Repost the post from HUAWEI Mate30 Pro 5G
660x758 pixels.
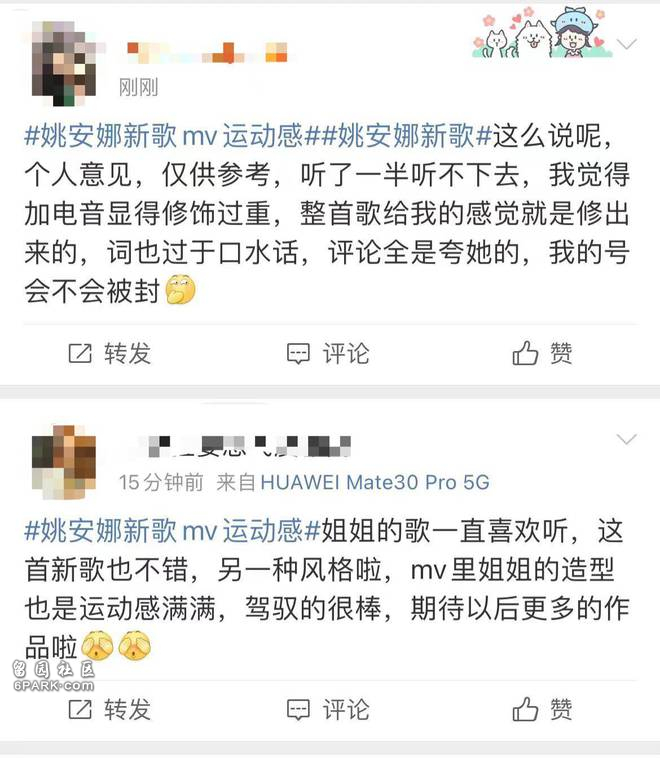tap(109, 710)
